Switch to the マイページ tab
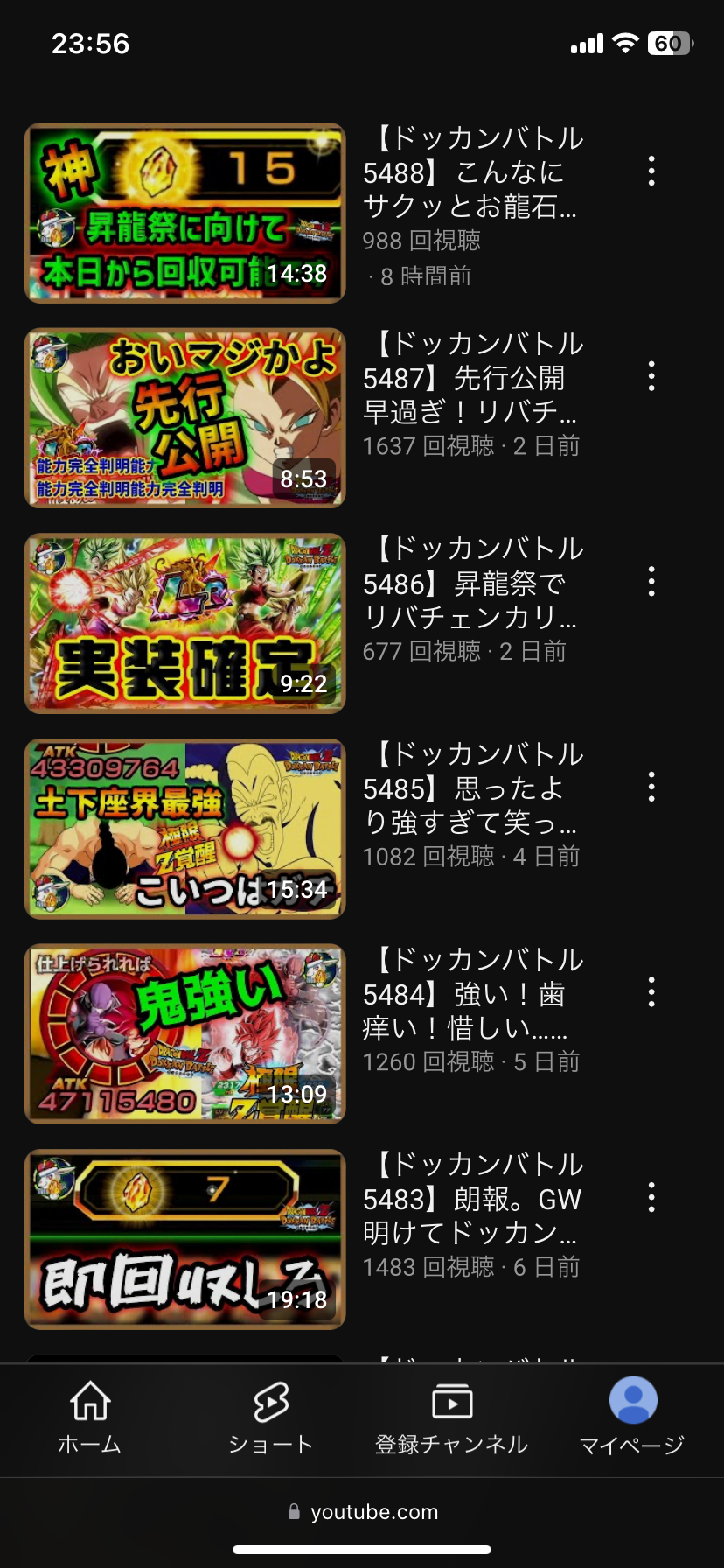This screenshot has height=1568, width=724. tap(633, 1418)
